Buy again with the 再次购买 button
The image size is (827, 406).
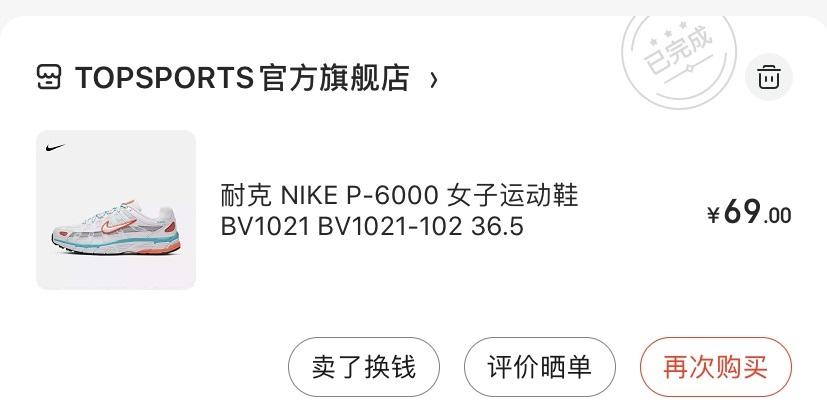pyautogui.click(x=715, y=367)
